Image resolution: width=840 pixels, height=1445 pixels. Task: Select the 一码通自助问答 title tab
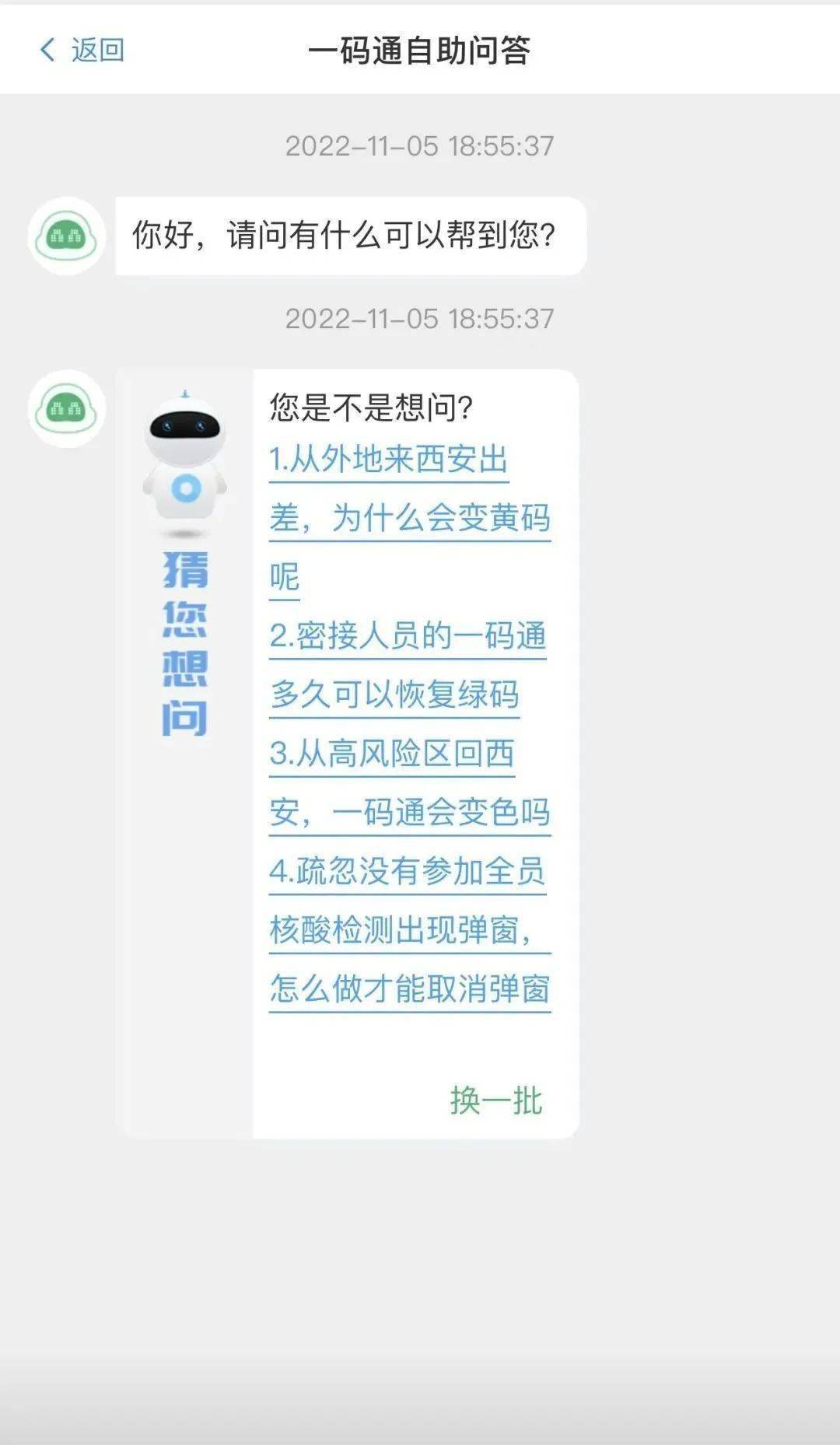420,49
